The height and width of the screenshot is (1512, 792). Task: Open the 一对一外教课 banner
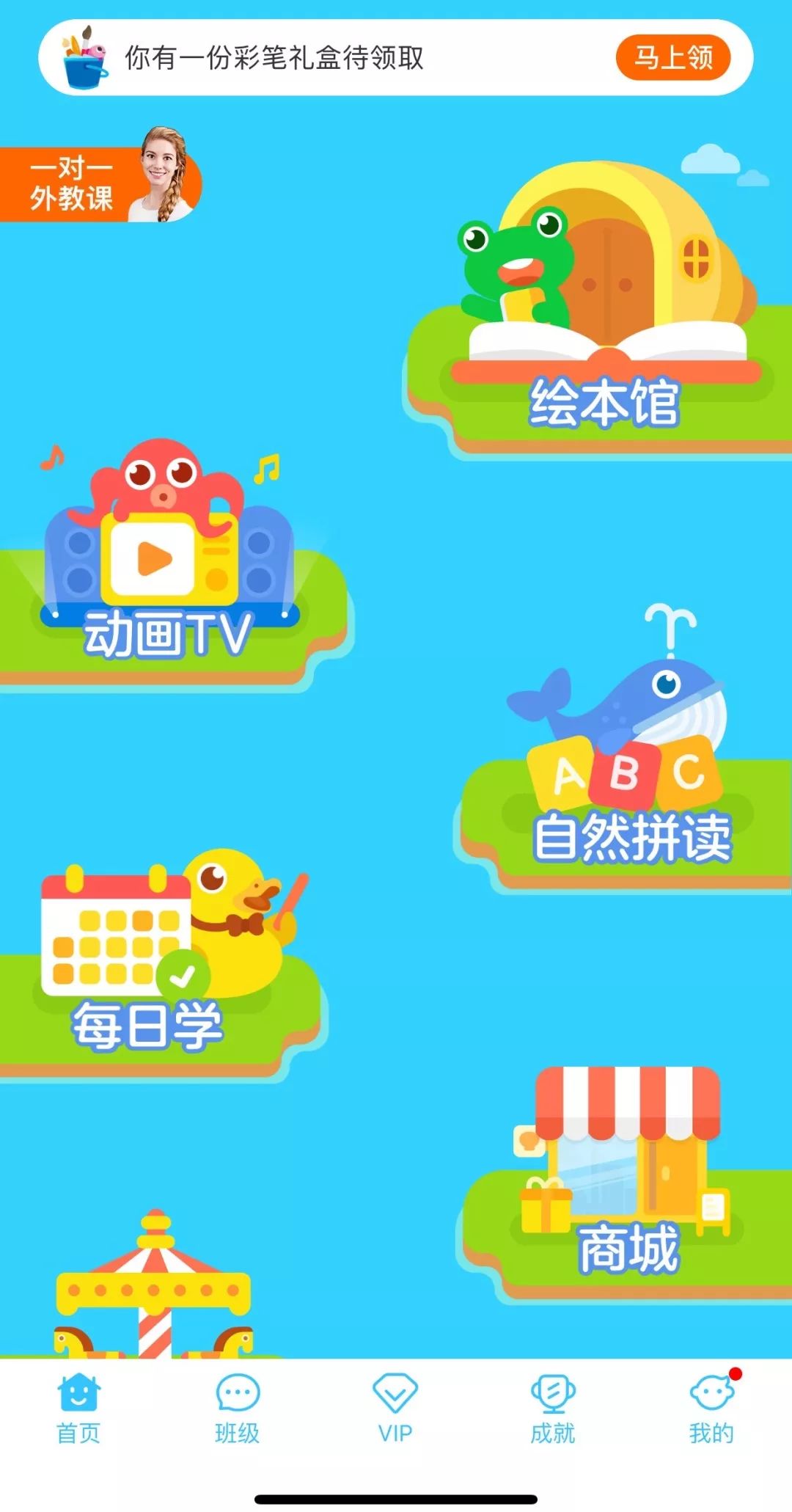pyautogui.click(x=101, y=175)
